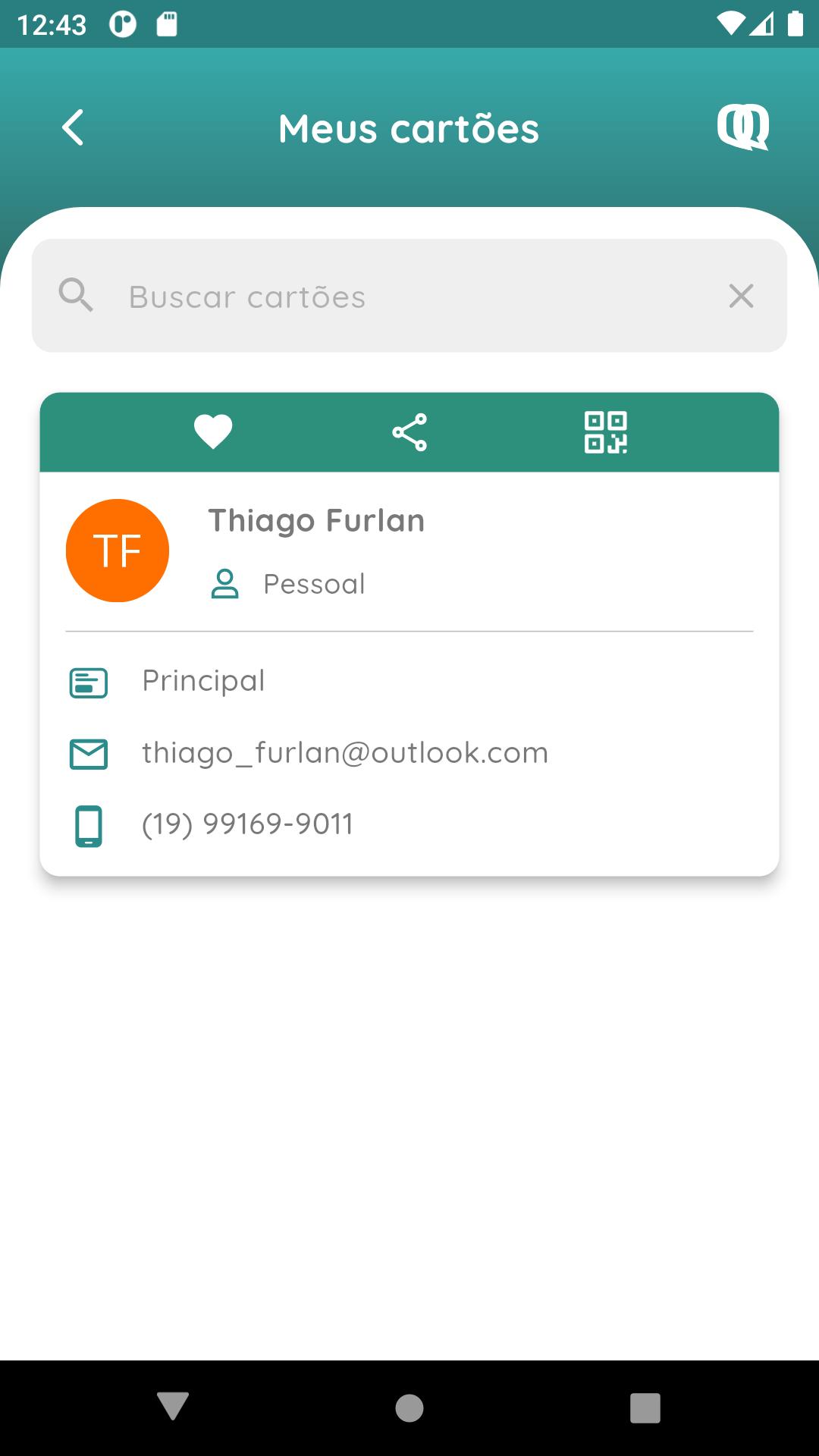Open the chat bubbles icon in header
The height and width of the screenshot is (1456, 819).
point(743,127)
